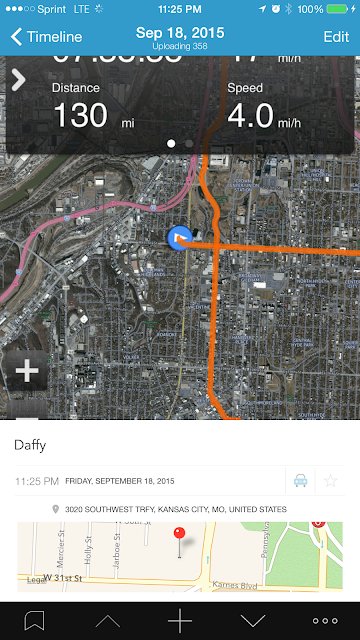Add a new entry with plus

coord(180,621)
